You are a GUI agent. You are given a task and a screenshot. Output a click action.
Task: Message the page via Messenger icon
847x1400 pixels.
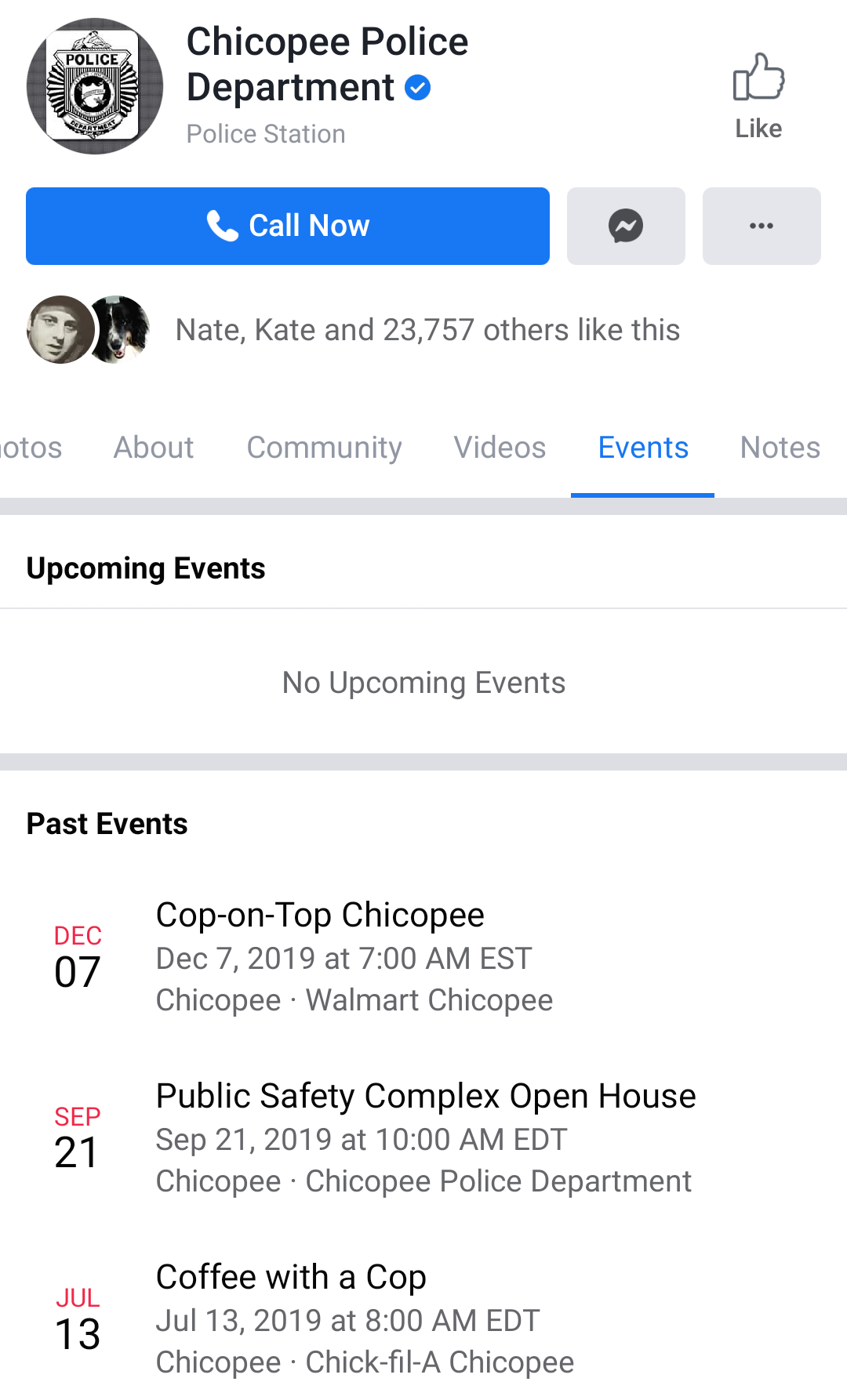(x=626, y=226)
